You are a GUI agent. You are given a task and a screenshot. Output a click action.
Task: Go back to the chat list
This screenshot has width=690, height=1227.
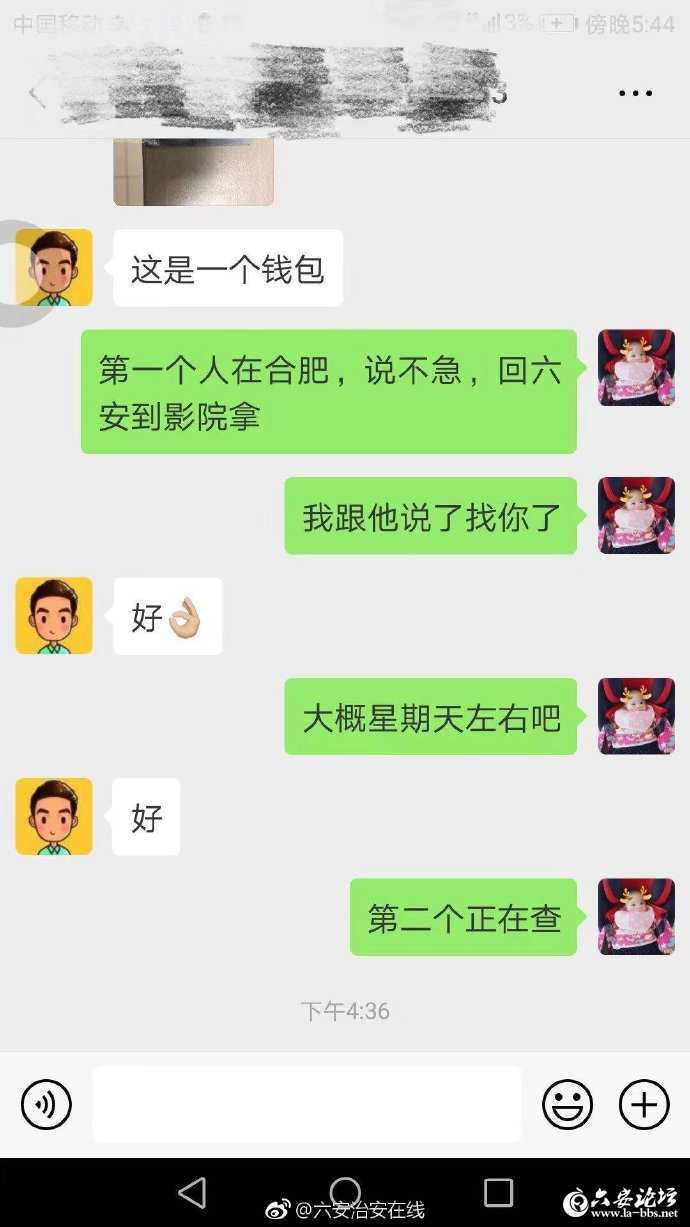pyautogui.click(x=37, y=95)
